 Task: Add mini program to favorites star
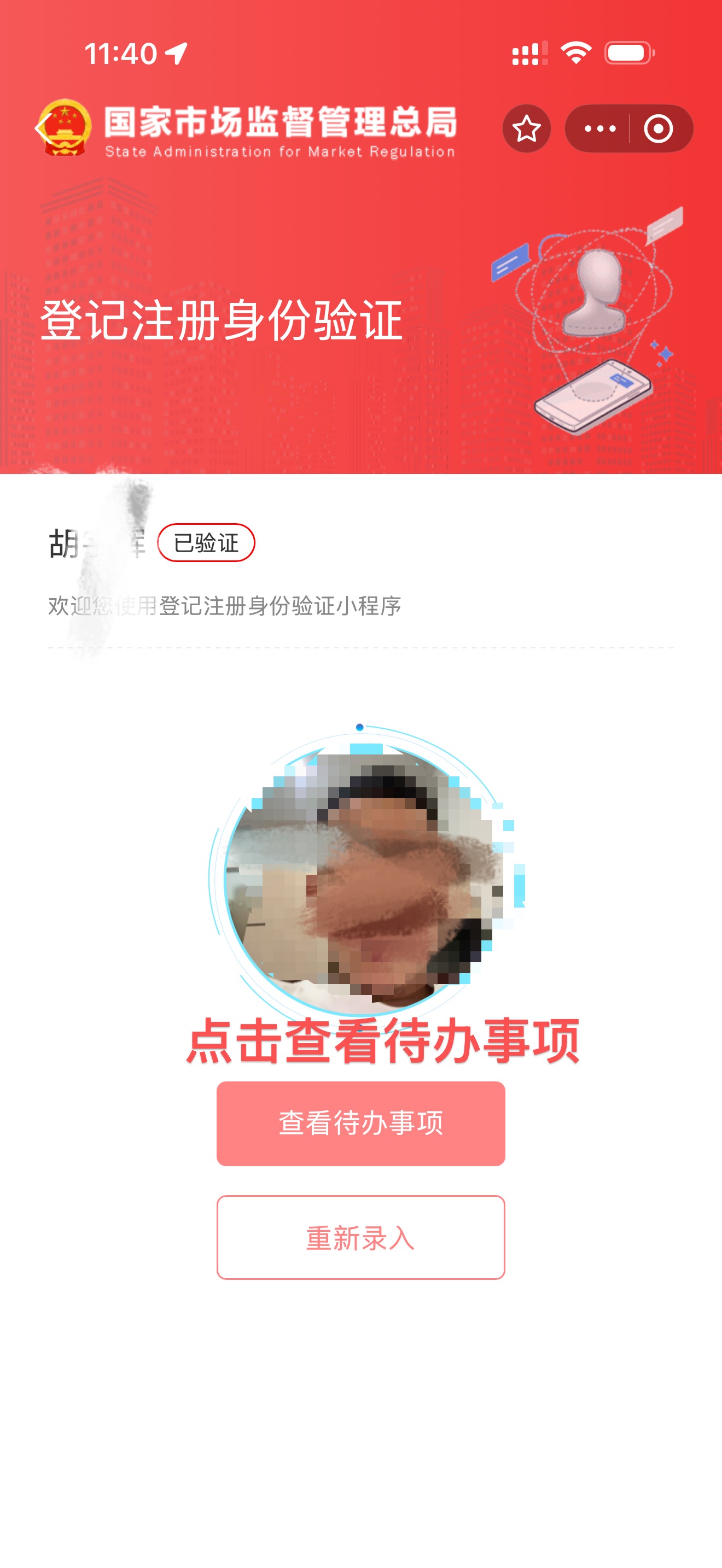527,129
